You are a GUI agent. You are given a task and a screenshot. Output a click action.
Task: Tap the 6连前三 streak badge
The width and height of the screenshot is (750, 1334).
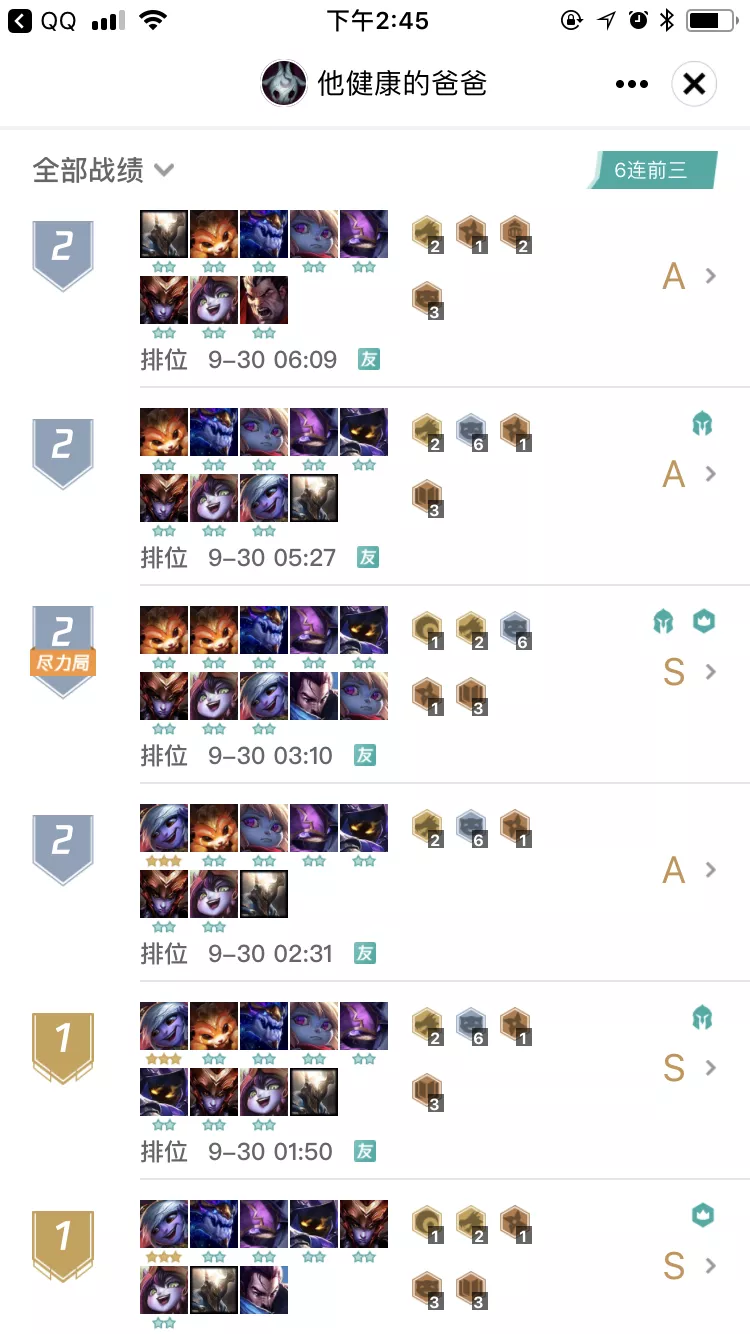coord(652,170)
